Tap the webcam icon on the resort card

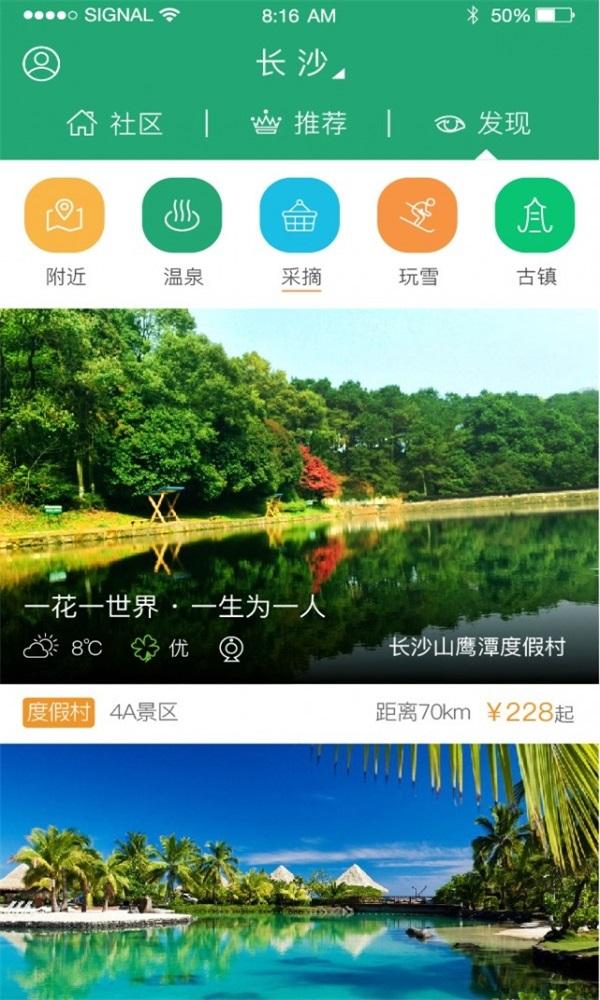[x=232, y=648]
